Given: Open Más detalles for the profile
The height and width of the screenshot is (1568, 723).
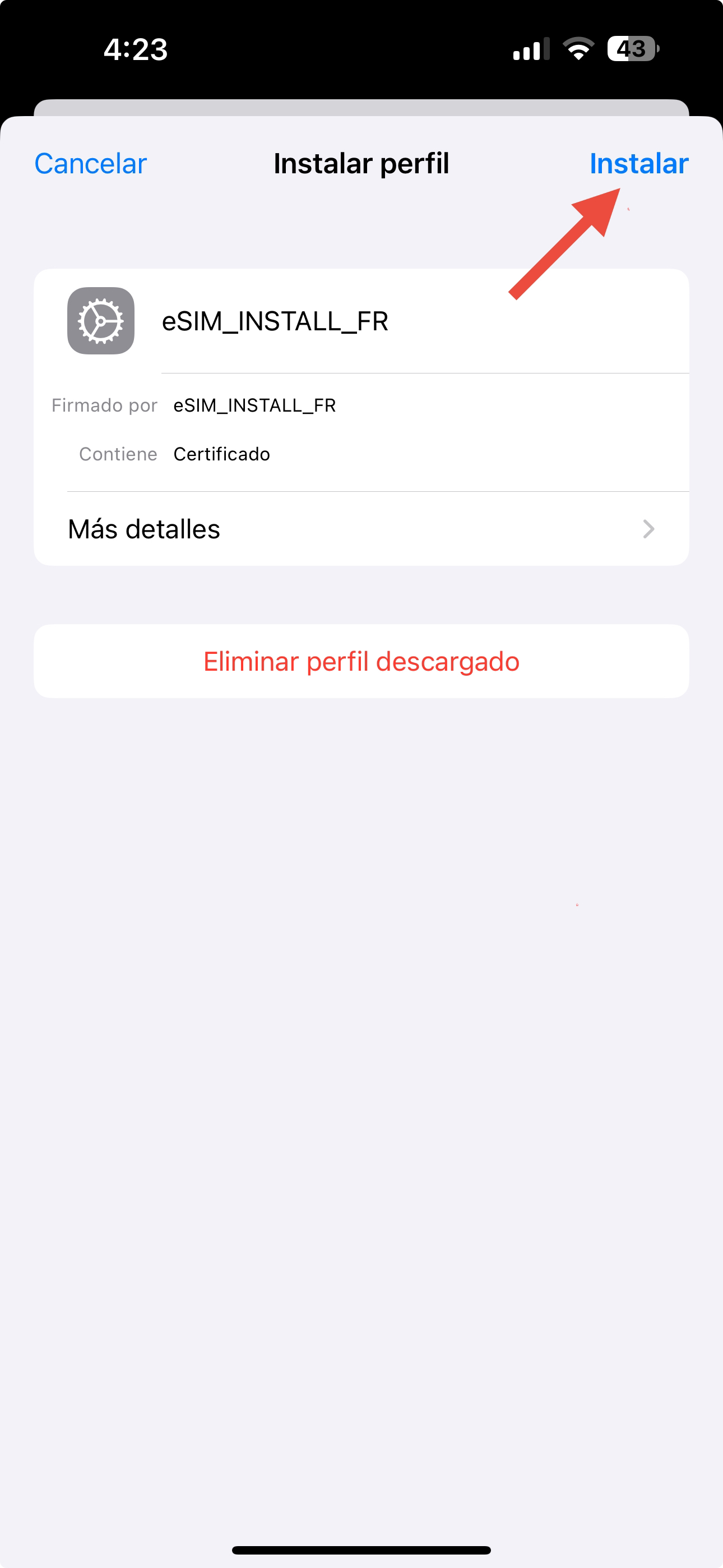Looking at the screenshot, I should (x=361, y=529).
